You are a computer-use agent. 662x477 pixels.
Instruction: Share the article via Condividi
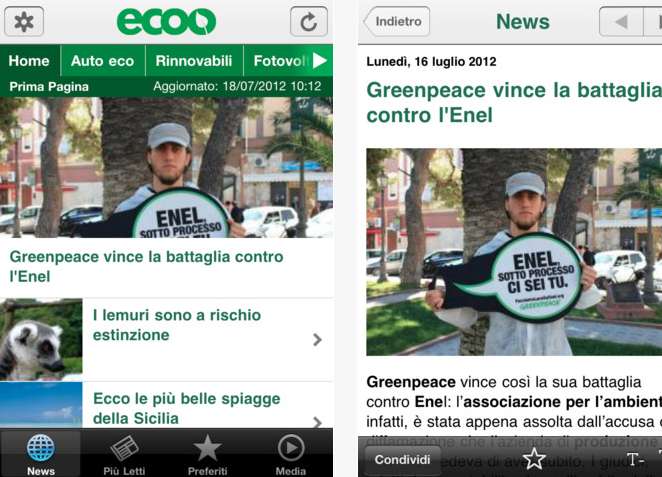coord(402,460)
